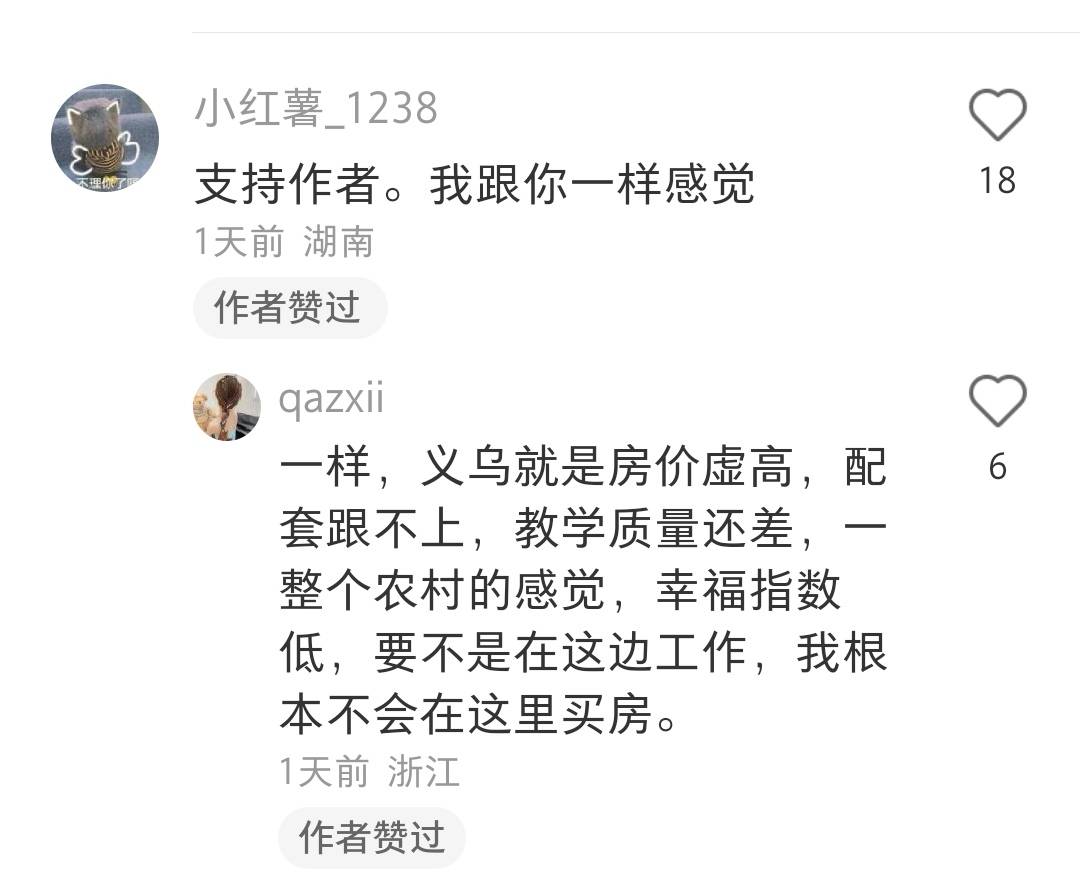Reply to the comment 支持作者。我跟你一样感觉
The width and height of the screenshot is (1080, 876).
click(474, 185)
